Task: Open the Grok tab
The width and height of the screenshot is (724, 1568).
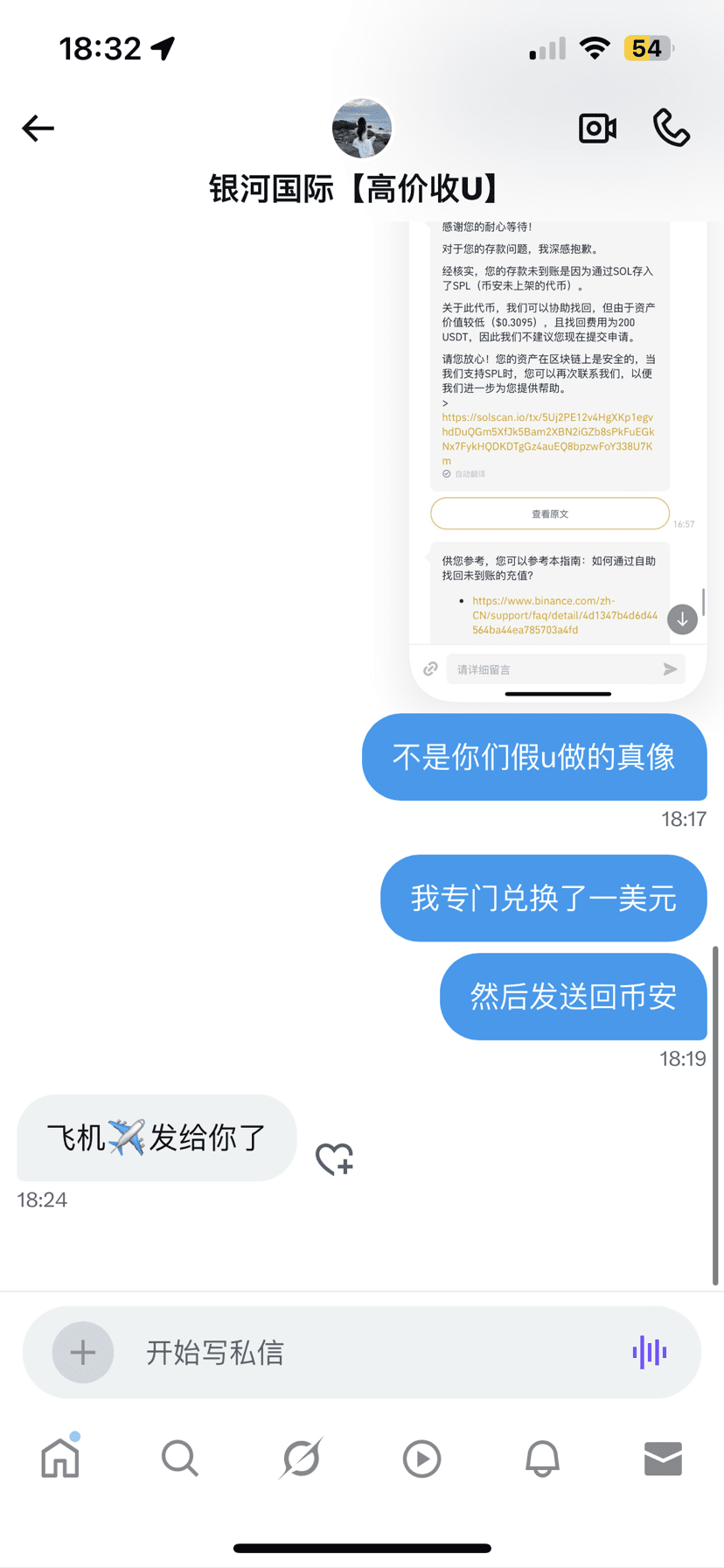Action: [302, 1459]
